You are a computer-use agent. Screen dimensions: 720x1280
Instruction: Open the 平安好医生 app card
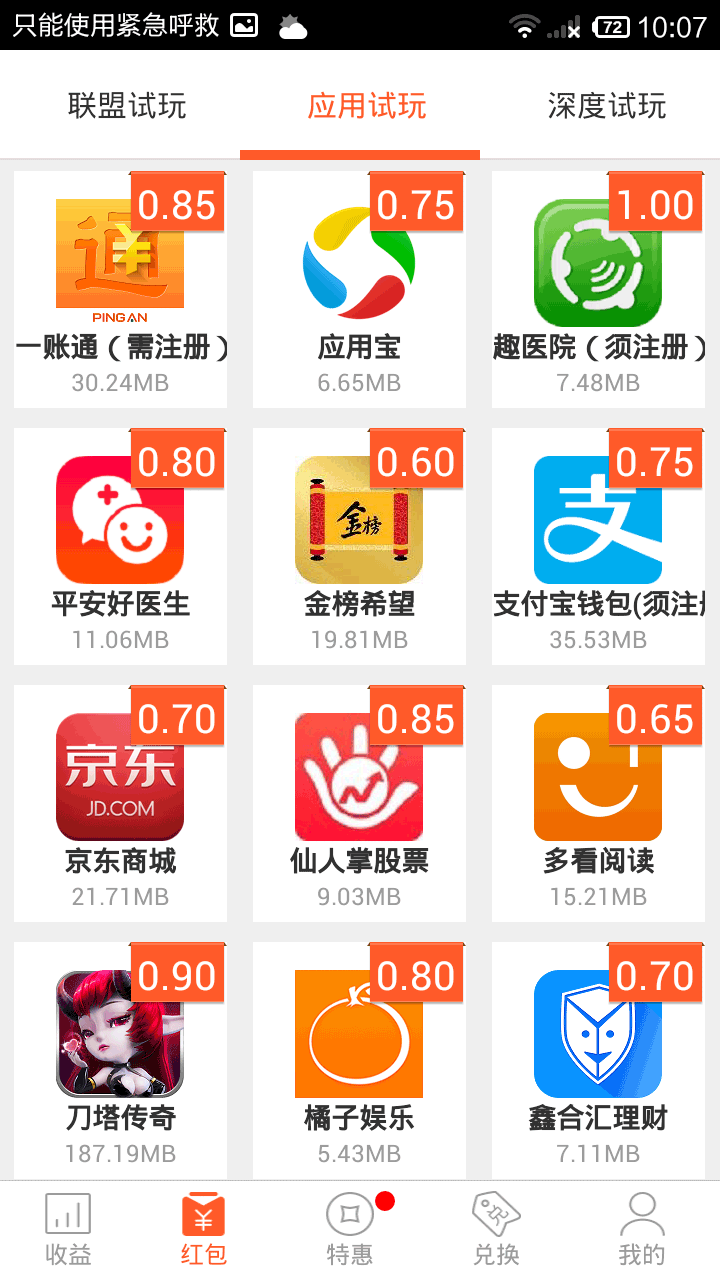pos(120,546)
